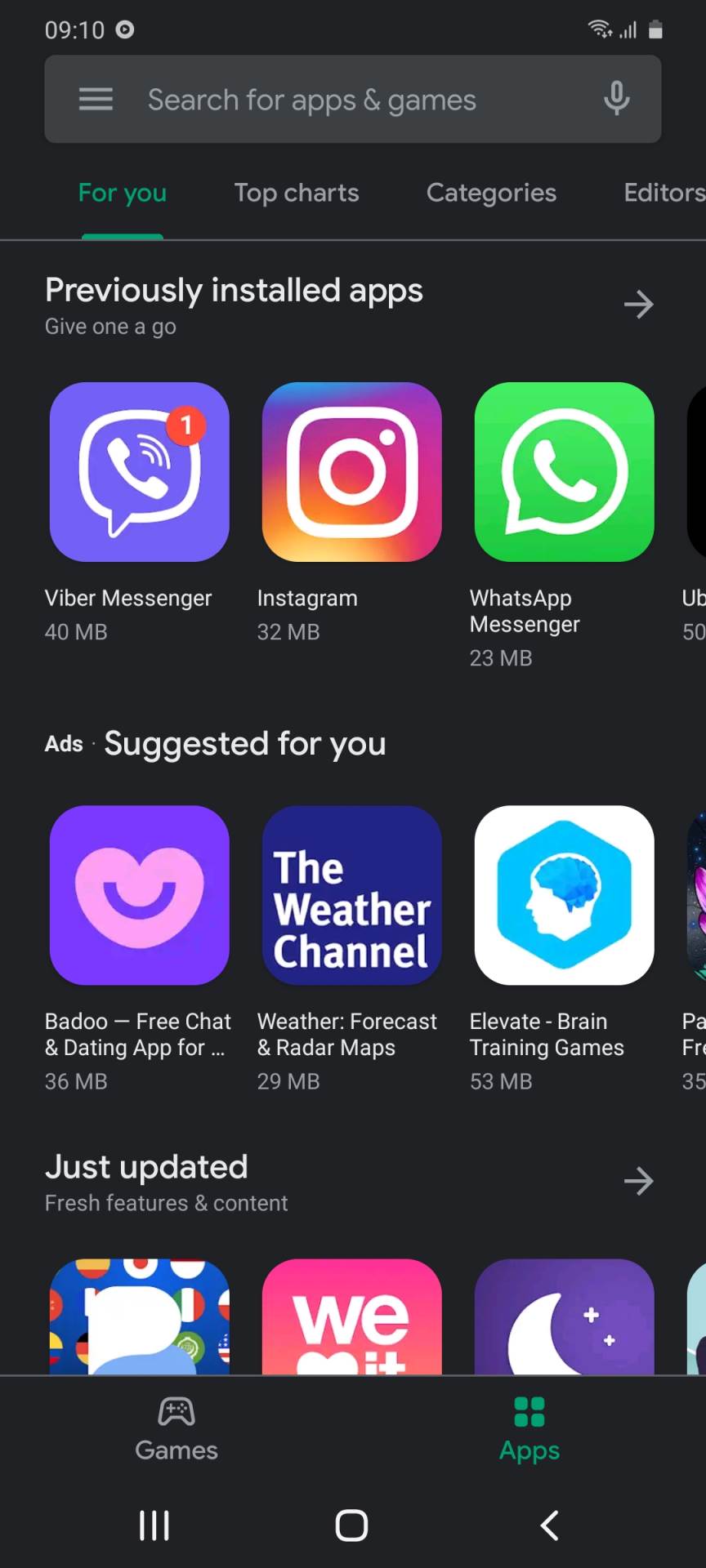Select the Apps bottom navigation item

point(529,1429)
